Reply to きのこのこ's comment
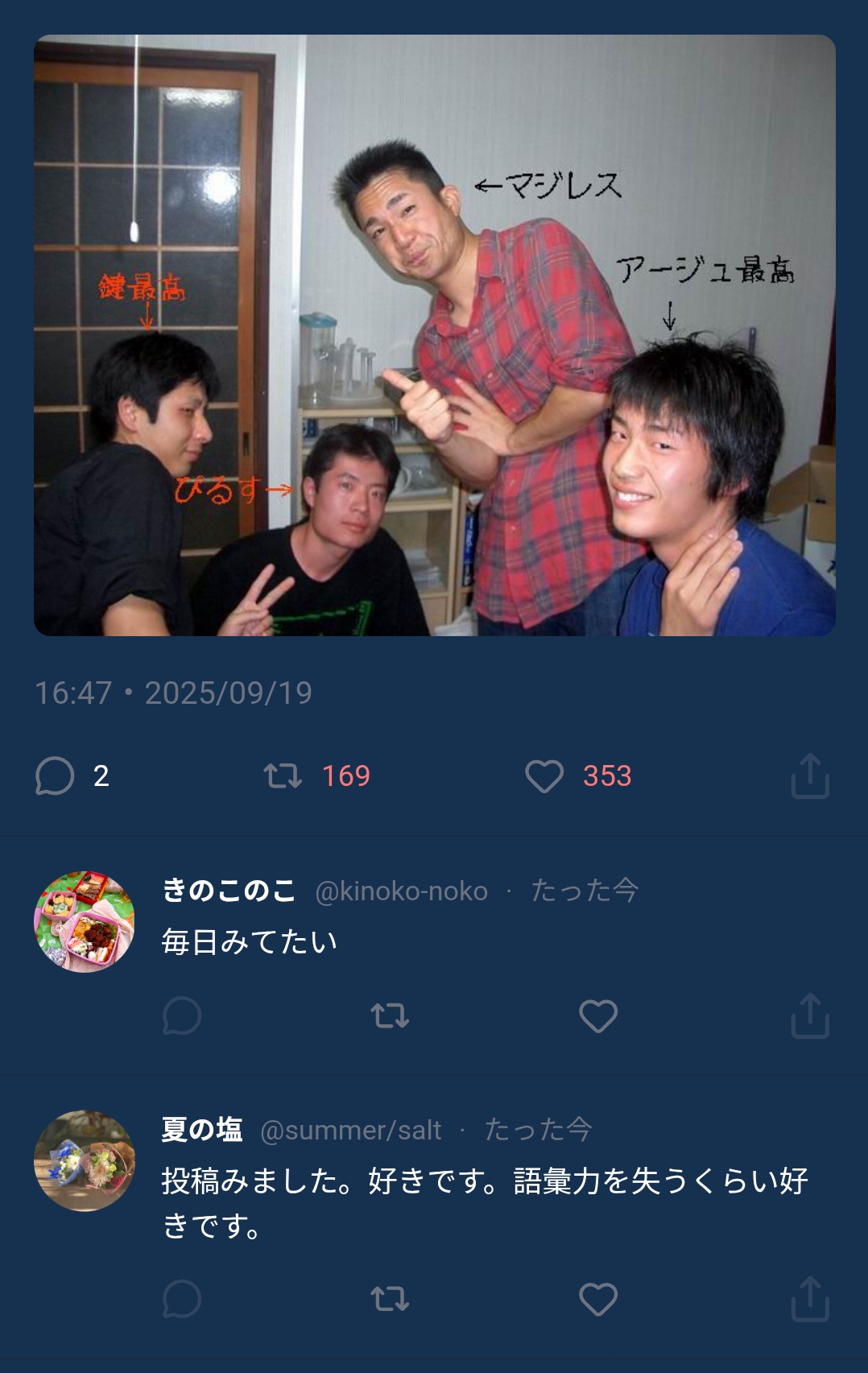The width and height of the screenshot is (868, 1373). click(182, 1016)
